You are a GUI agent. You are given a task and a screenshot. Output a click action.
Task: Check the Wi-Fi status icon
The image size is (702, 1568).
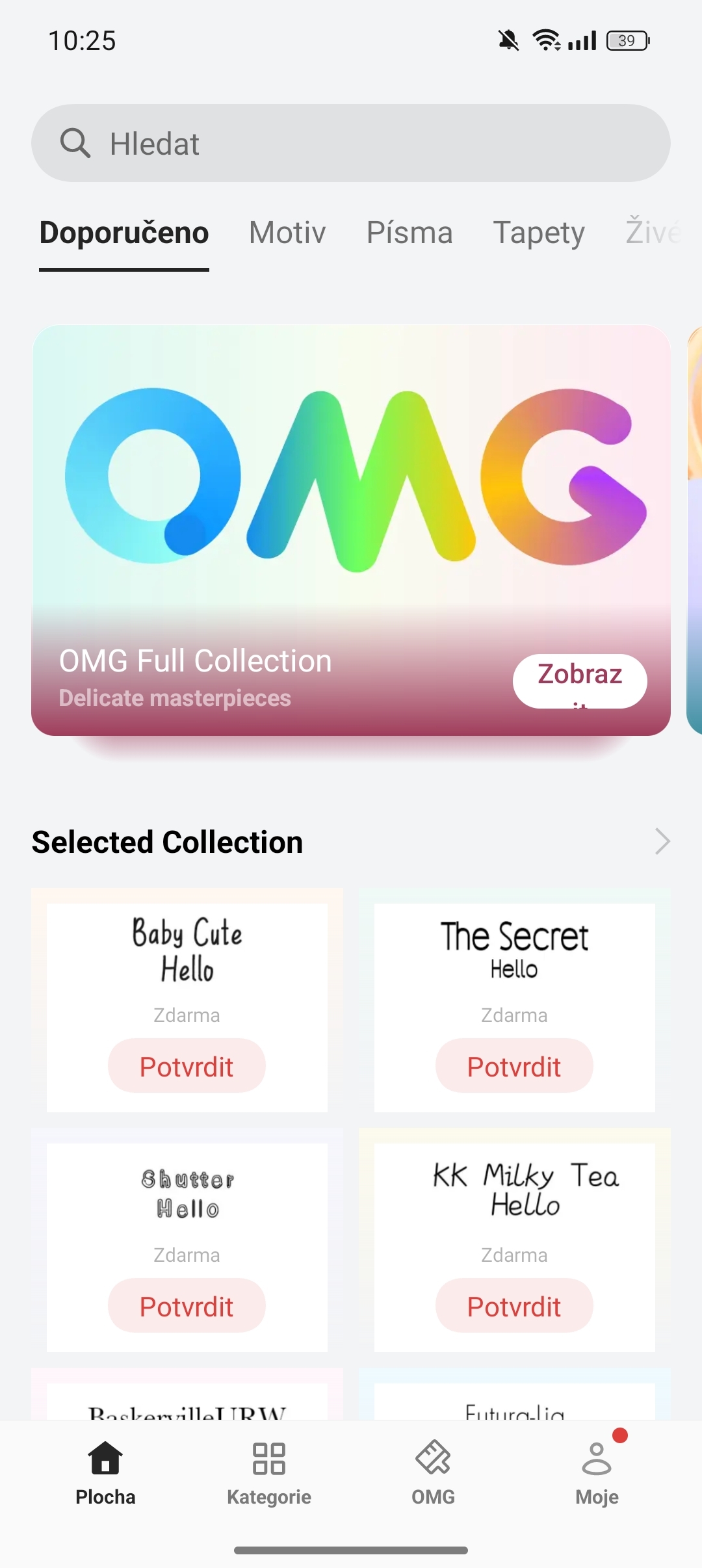coord(546,40)
